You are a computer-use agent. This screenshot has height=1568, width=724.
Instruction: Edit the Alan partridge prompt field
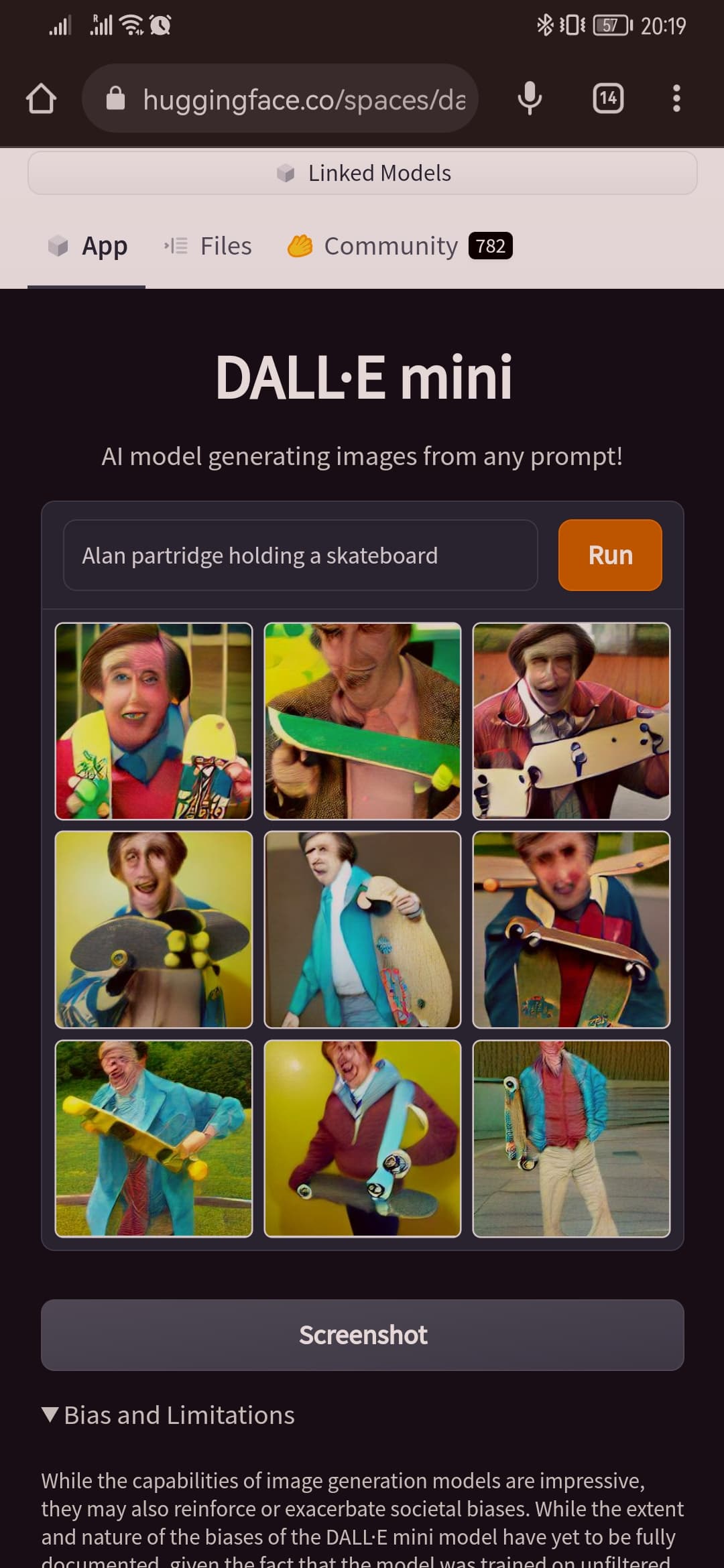coord(300,556)
